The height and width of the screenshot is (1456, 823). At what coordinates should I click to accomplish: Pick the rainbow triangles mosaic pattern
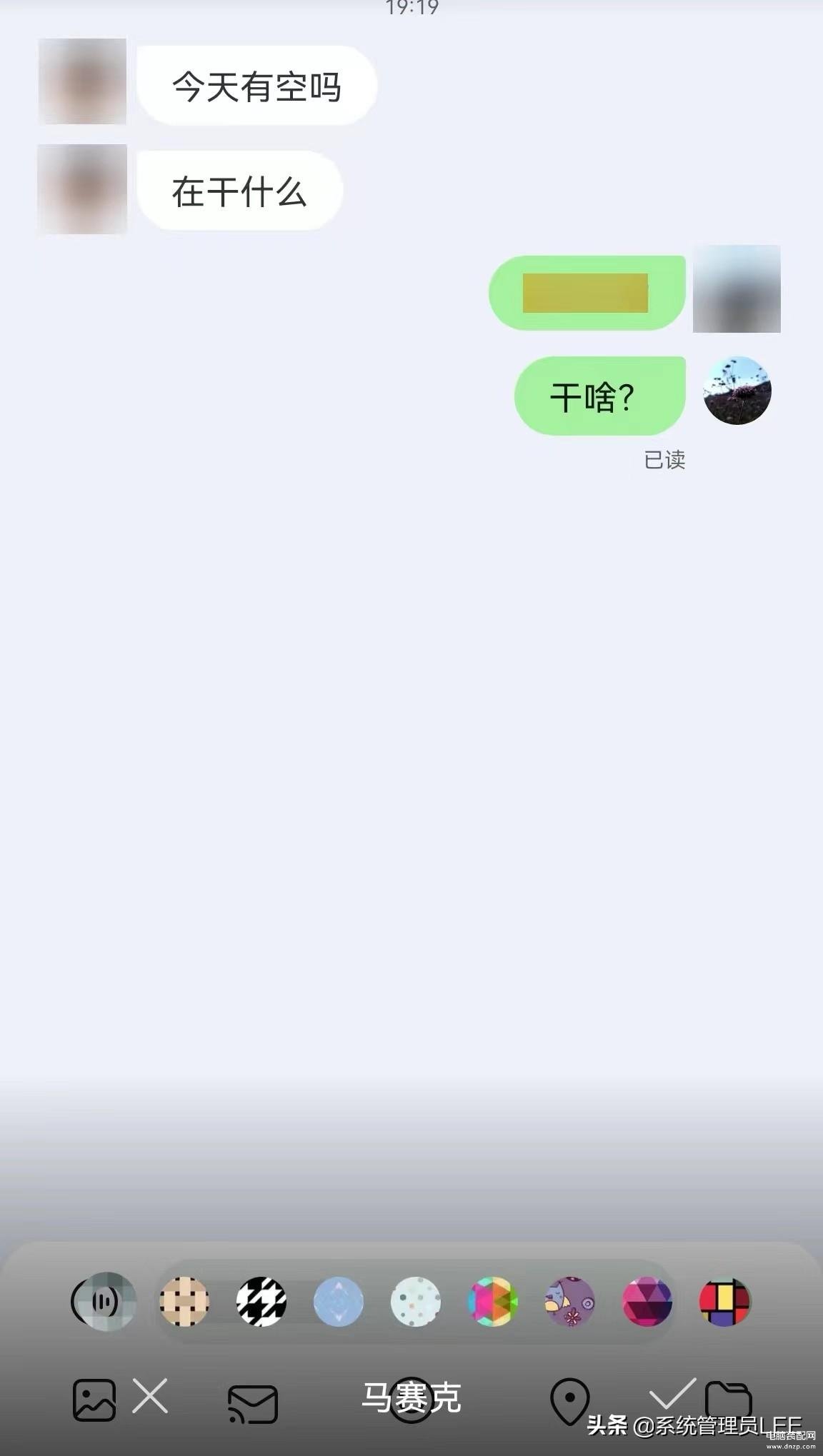(493, 1302)
